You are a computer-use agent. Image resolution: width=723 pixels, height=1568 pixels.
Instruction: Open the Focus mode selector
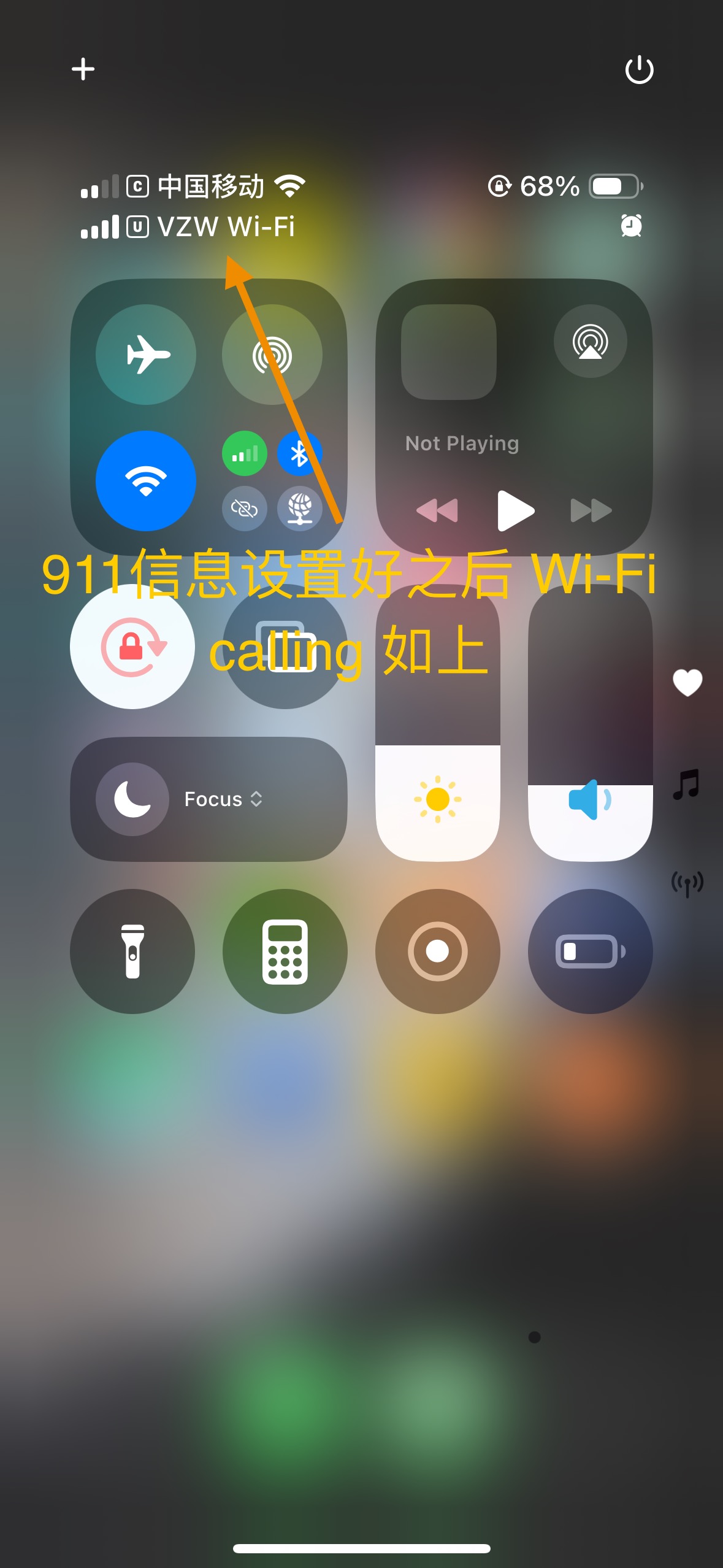point(208,799)
